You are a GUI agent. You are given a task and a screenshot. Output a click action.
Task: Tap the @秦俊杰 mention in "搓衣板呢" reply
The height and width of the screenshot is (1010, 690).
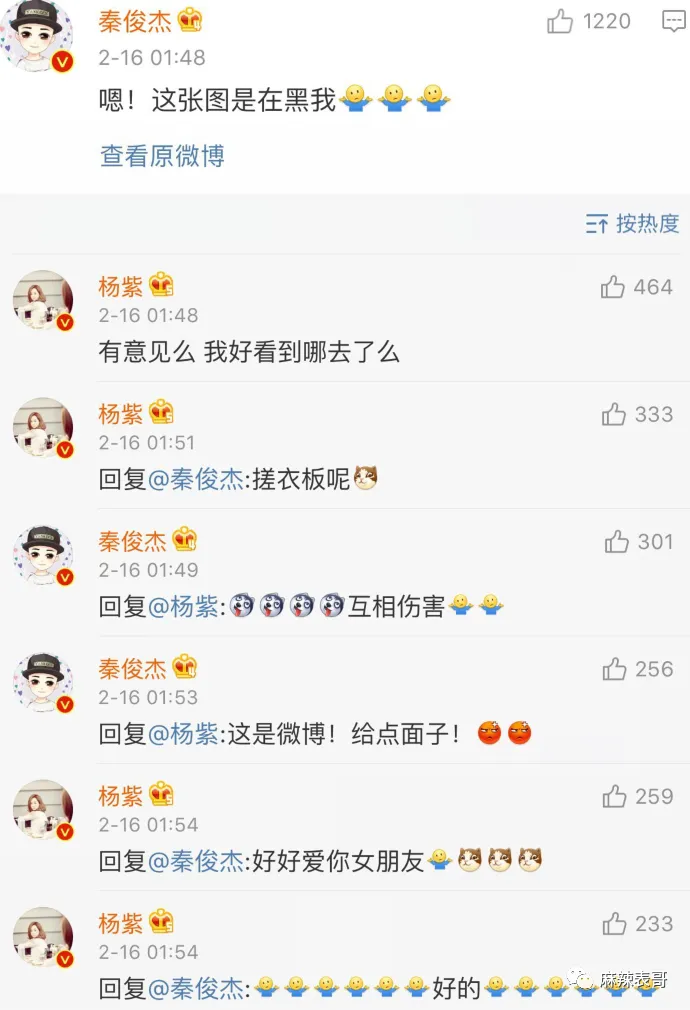(x=196, y=480)
